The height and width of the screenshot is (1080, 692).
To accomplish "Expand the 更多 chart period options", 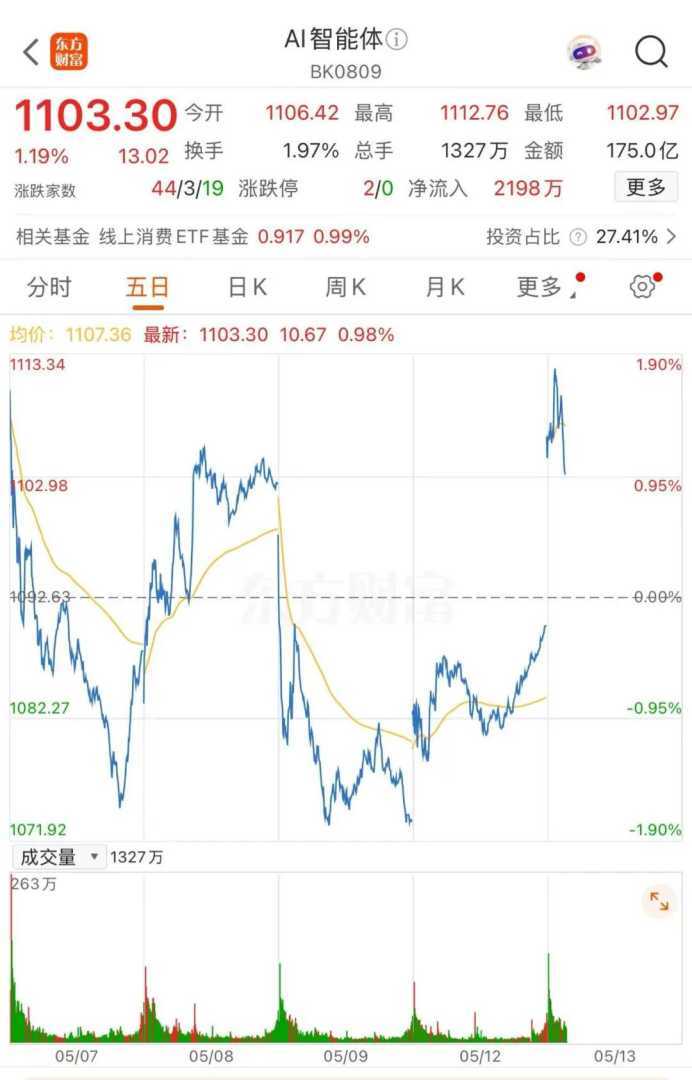I will (541, 288).
